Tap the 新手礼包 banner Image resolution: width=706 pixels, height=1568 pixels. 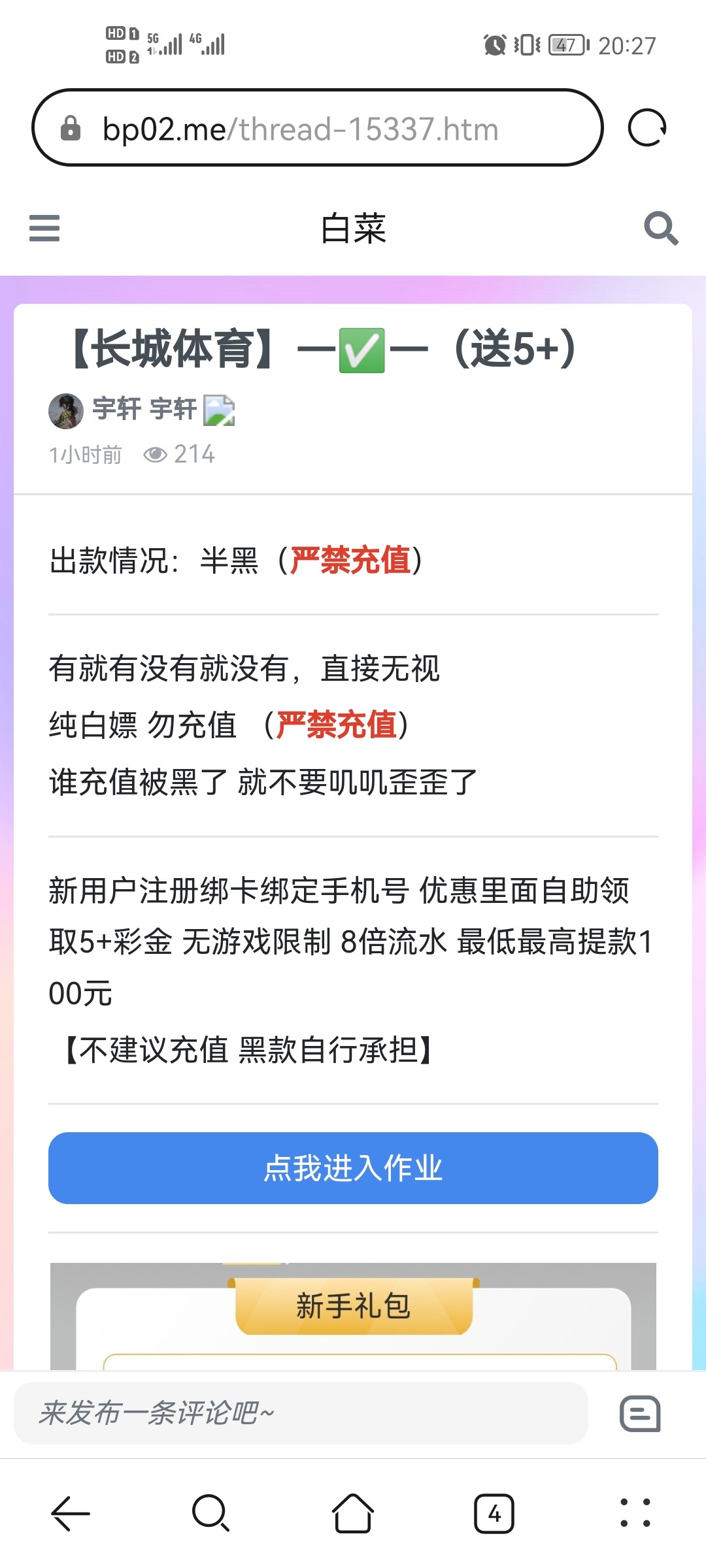[x=353, y=1307]
